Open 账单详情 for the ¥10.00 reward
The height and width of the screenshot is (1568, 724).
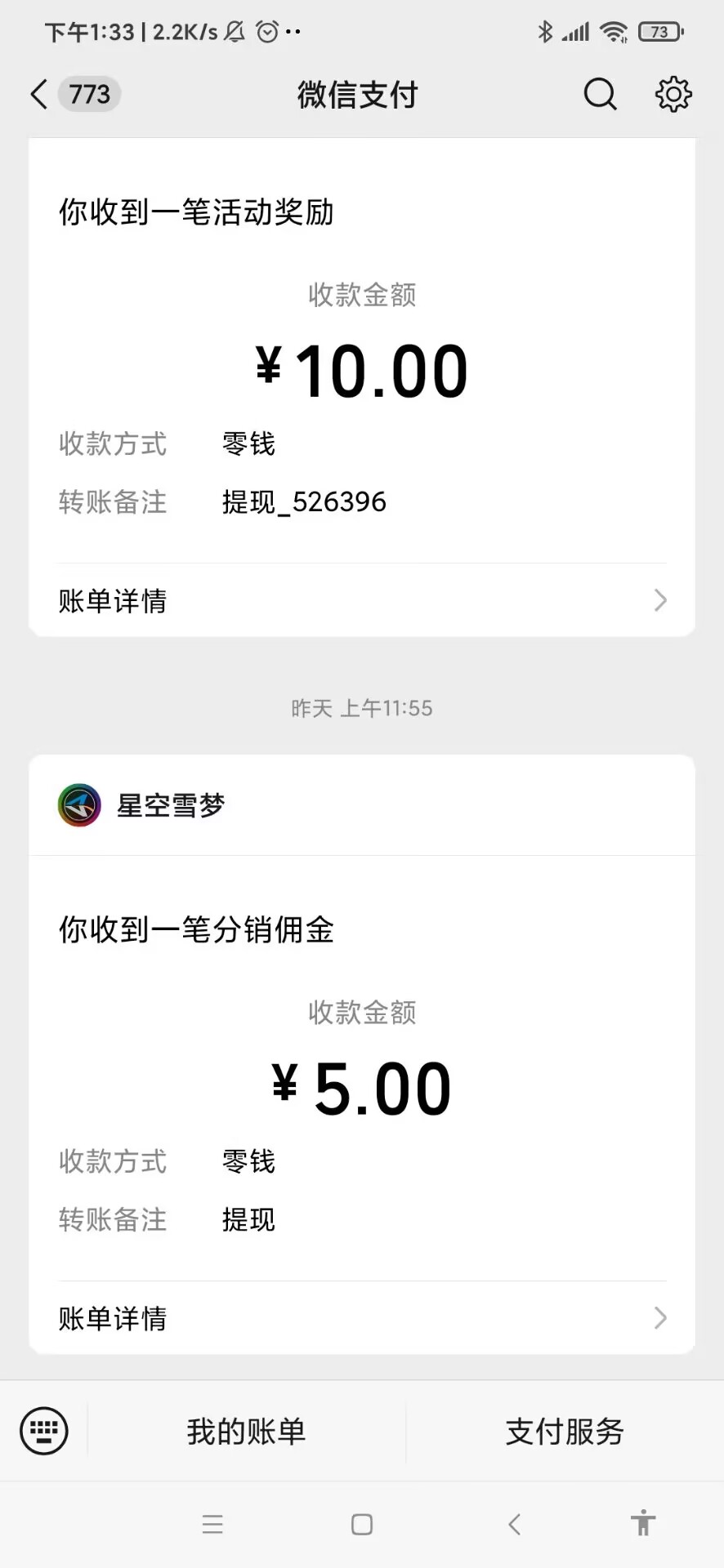[x=362, y=600]
